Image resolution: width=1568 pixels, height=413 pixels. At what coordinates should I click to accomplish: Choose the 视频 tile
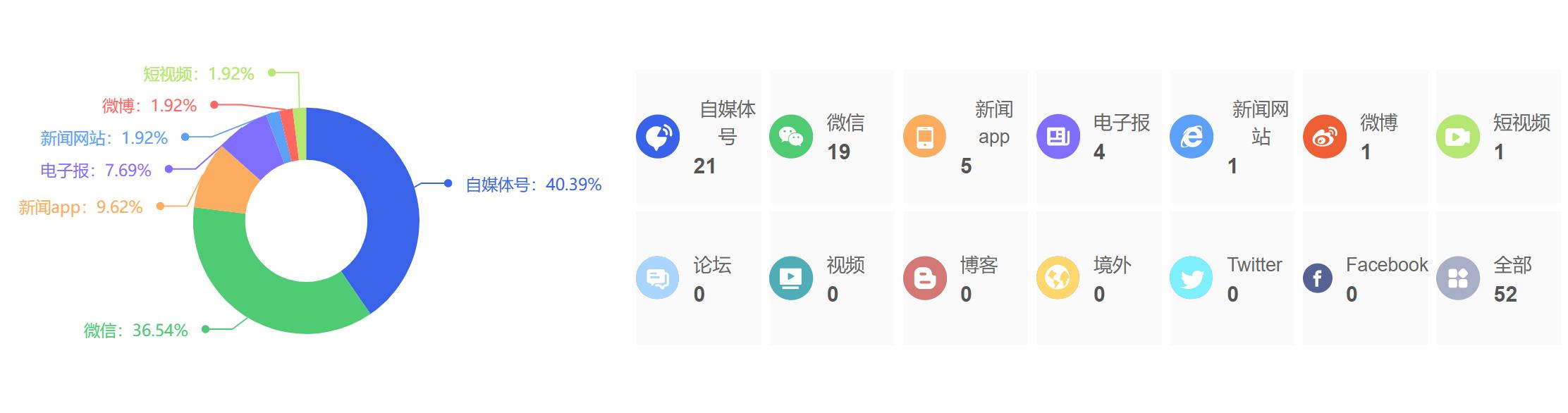pyautogui.click(x=831, y=278)
